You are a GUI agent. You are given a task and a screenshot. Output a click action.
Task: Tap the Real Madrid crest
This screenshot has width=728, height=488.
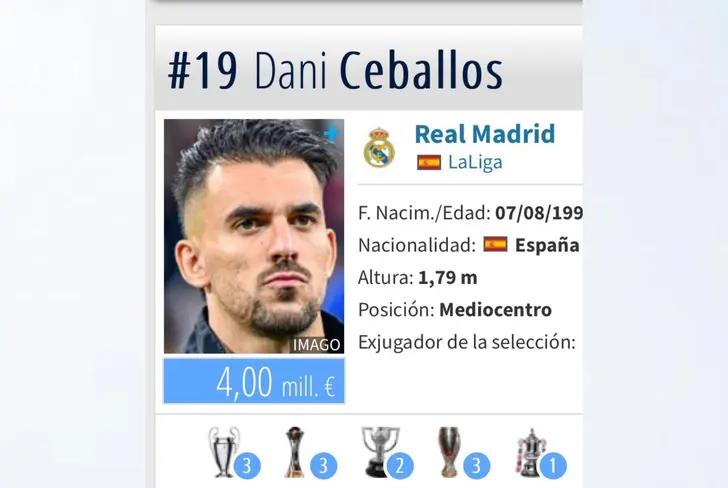coord(380,147)
